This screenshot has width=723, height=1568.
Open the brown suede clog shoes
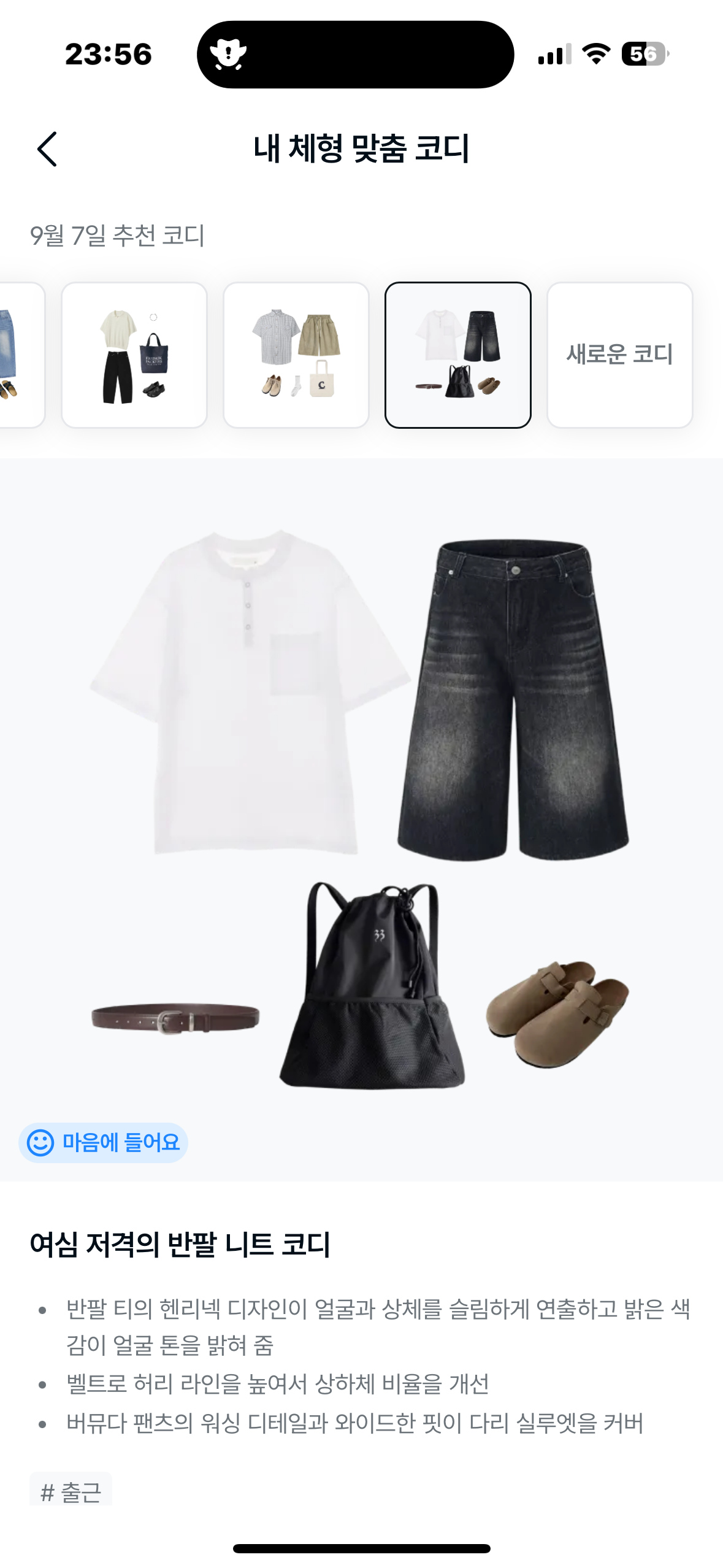tap(557, 1012)
